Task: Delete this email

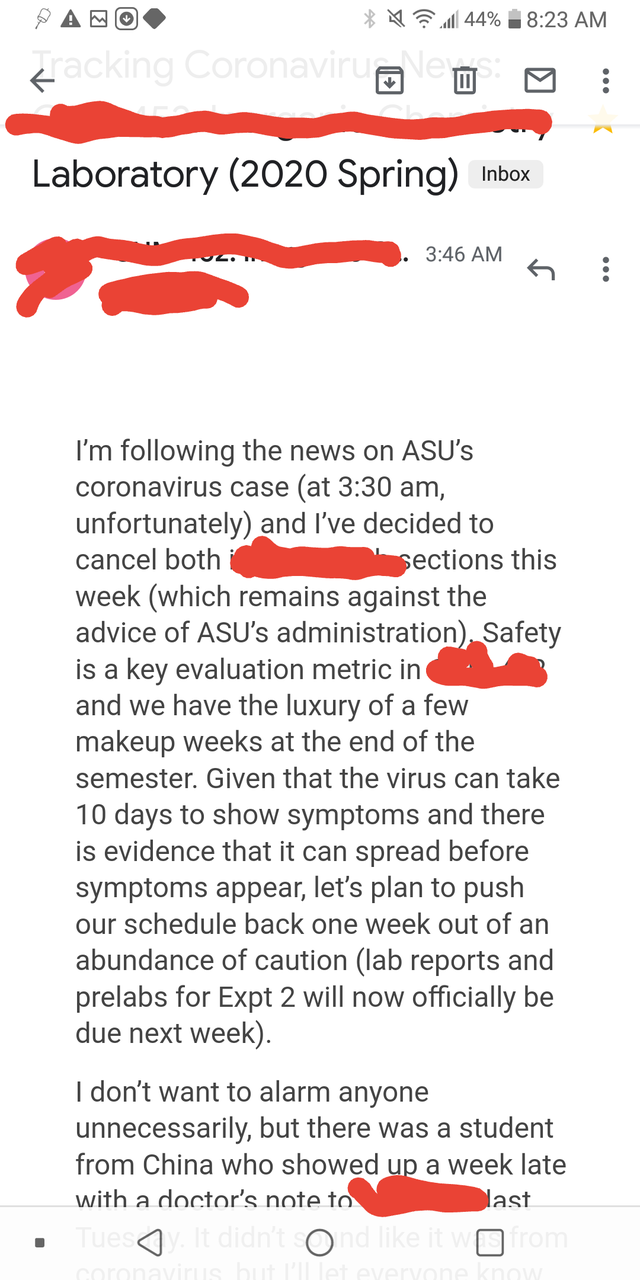Action: coord(464,81)
